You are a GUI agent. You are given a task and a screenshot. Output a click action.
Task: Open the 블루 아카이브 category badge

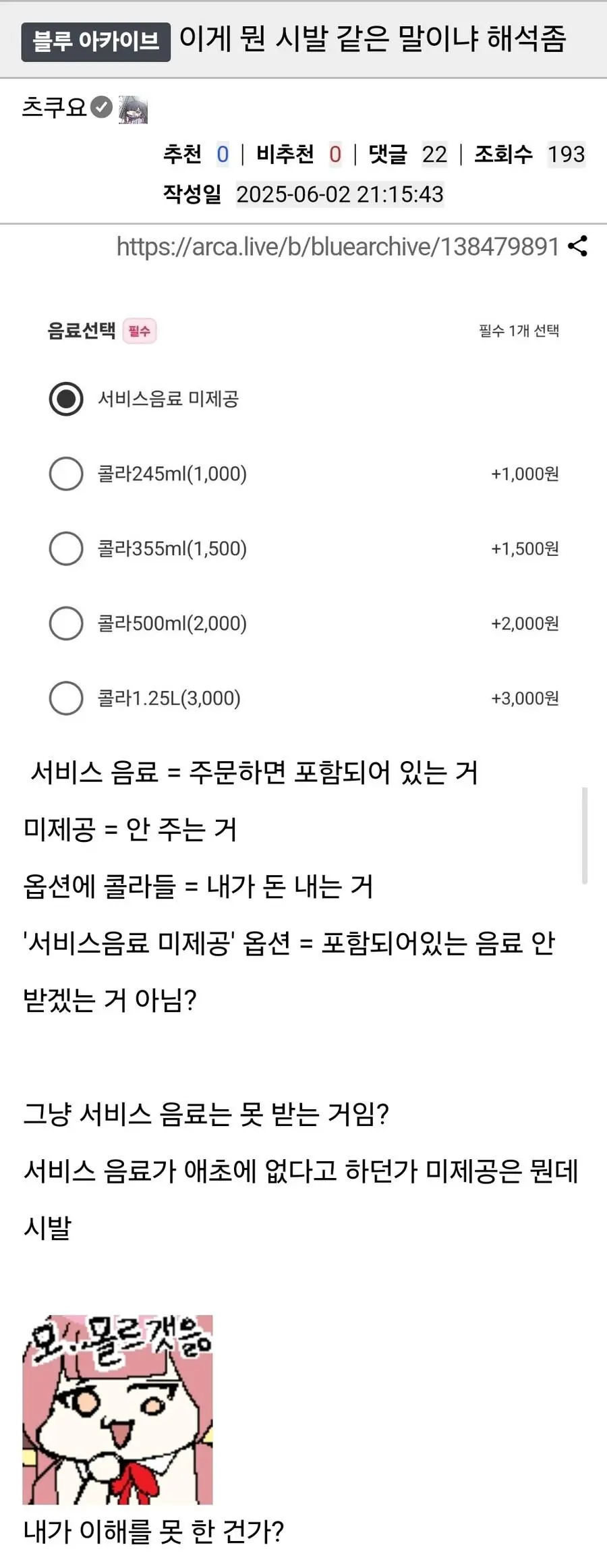pyautogui.click(x=96, y=42)
